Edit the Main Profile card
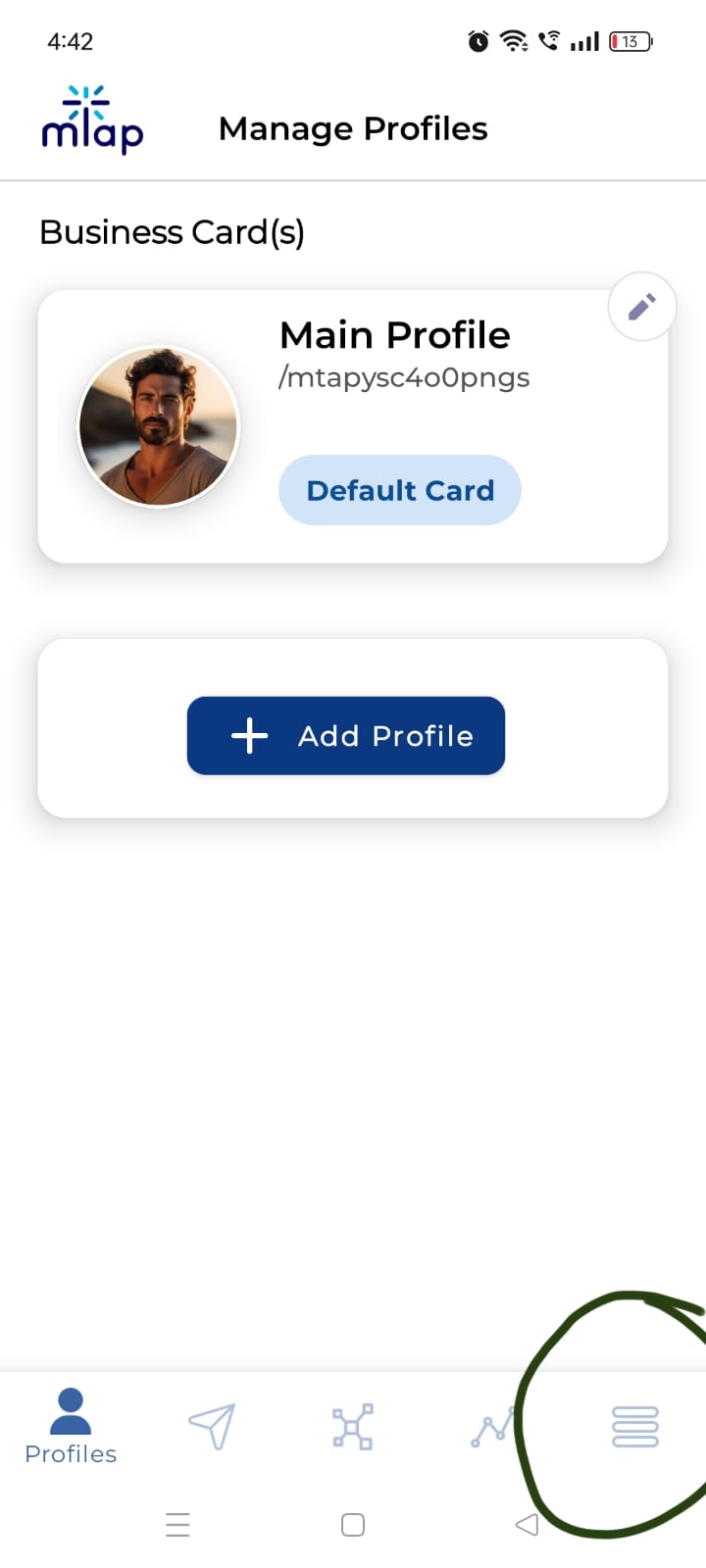The width and height of the screenshot is (706, 1568). [642, 307]
